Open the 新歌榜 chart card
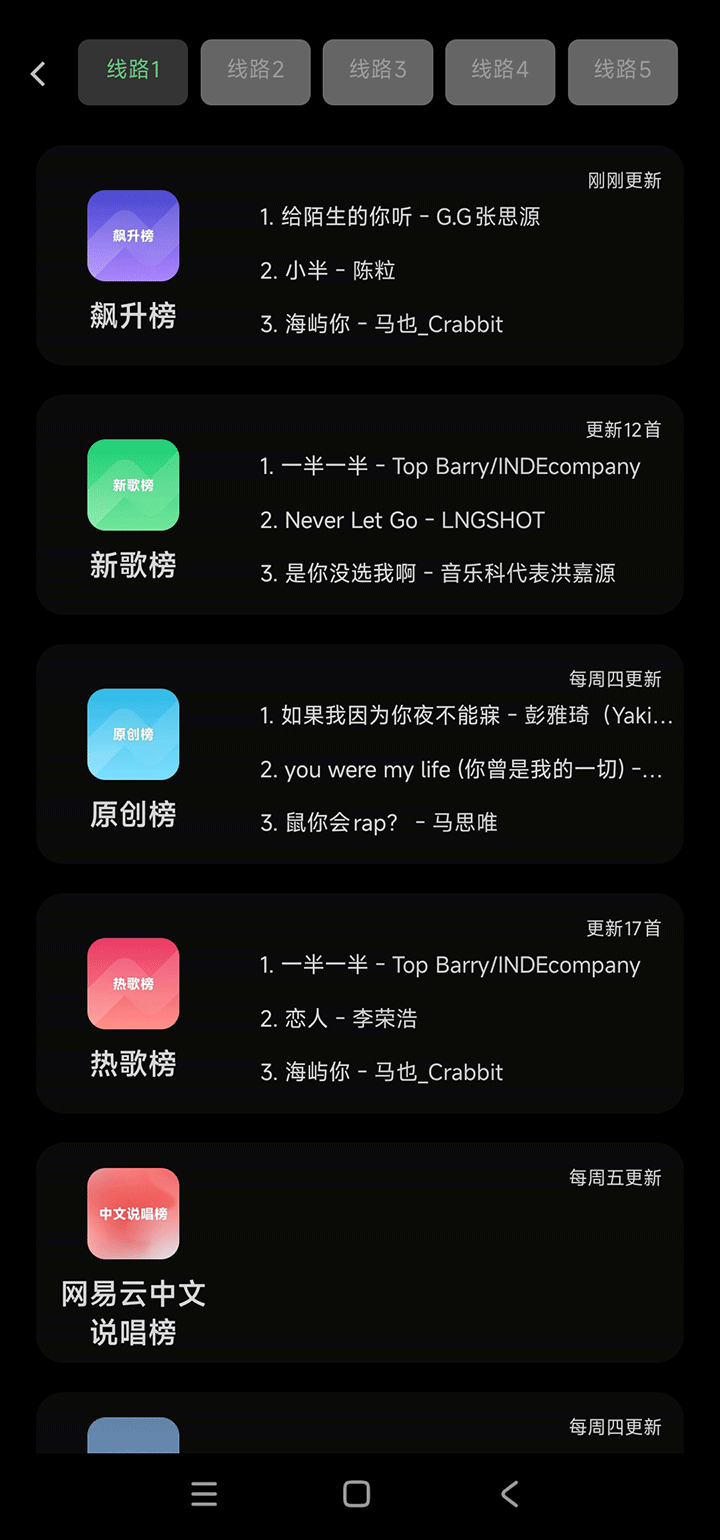Viewport: 720px width, 1540px height. pos(360,505)
